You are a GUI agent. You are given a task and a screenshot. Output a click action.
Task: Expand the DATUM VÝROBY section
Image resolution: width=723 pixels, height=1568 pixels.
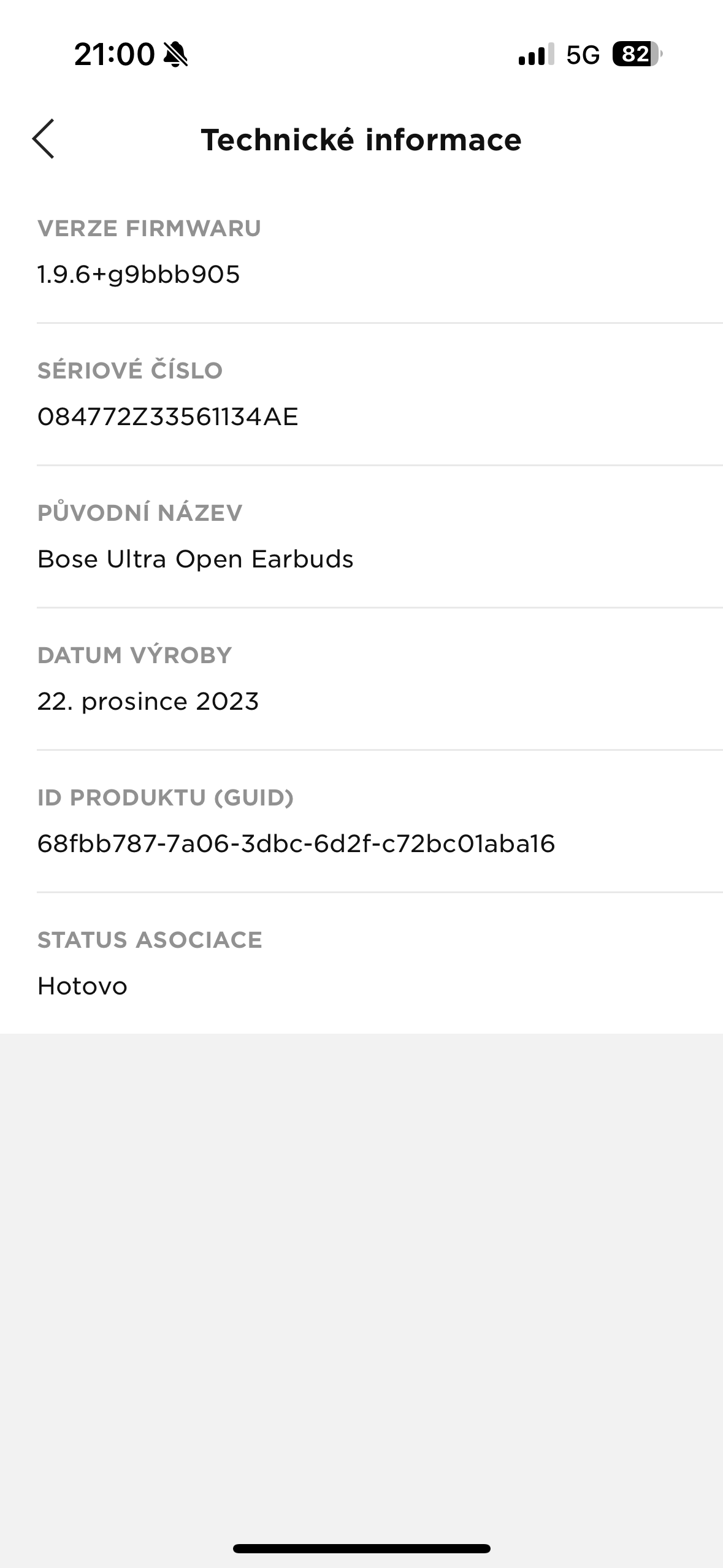(x=135, y=655)
